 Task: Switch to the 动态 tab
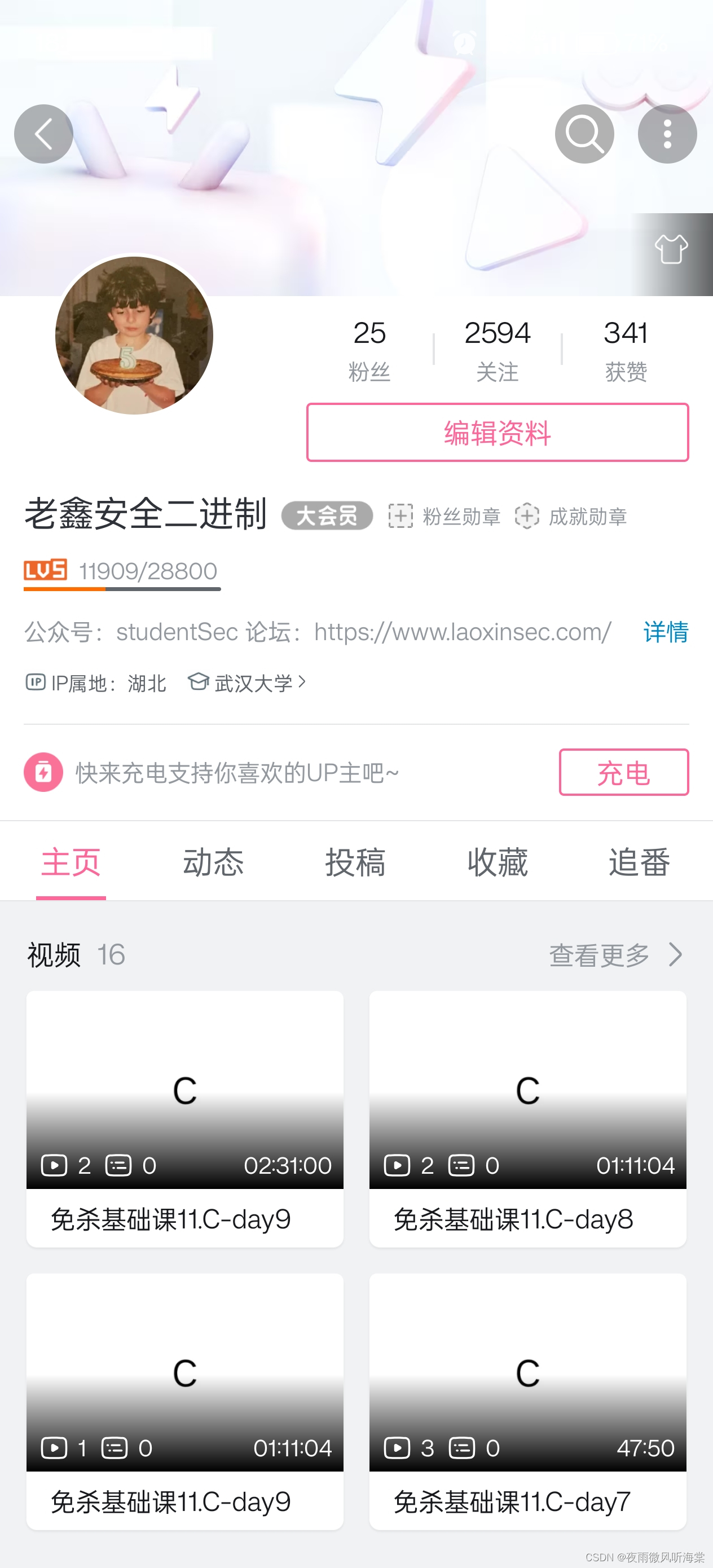click(x=213, y=862)
